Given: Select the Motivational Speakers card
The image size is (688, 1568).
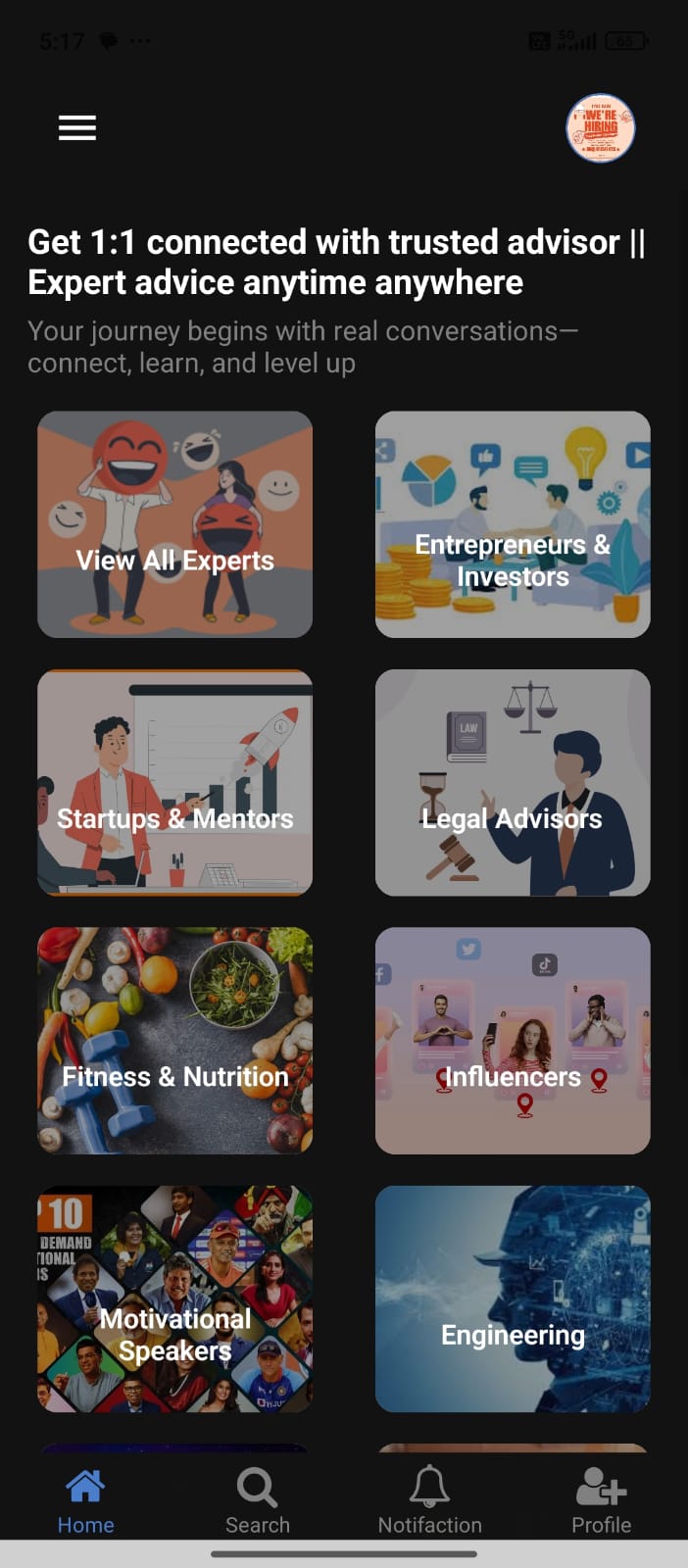Looking at the screenshot, I should click(x=174, y=1298).
